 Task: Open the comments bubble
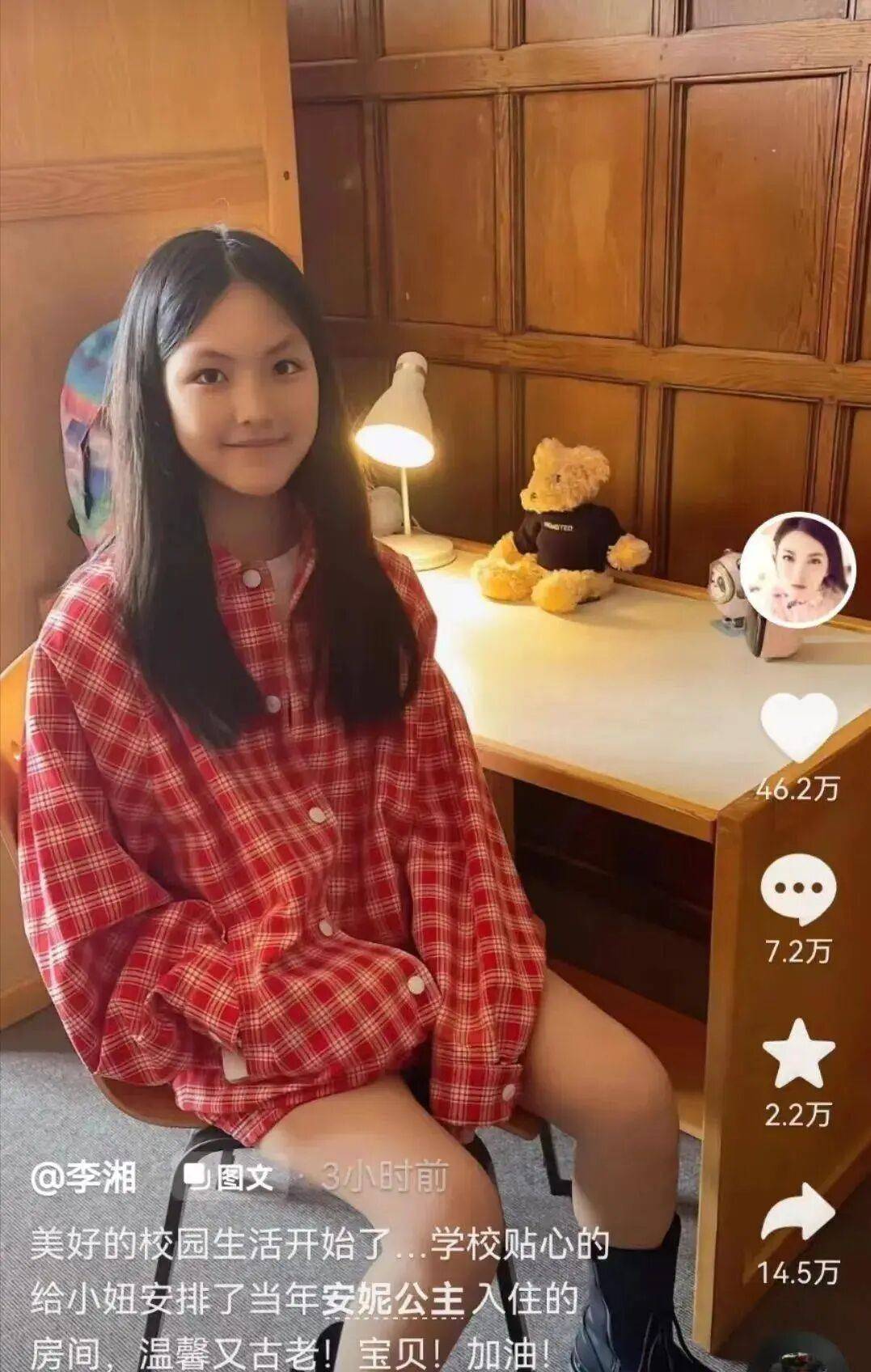click(x=797, y=889)
